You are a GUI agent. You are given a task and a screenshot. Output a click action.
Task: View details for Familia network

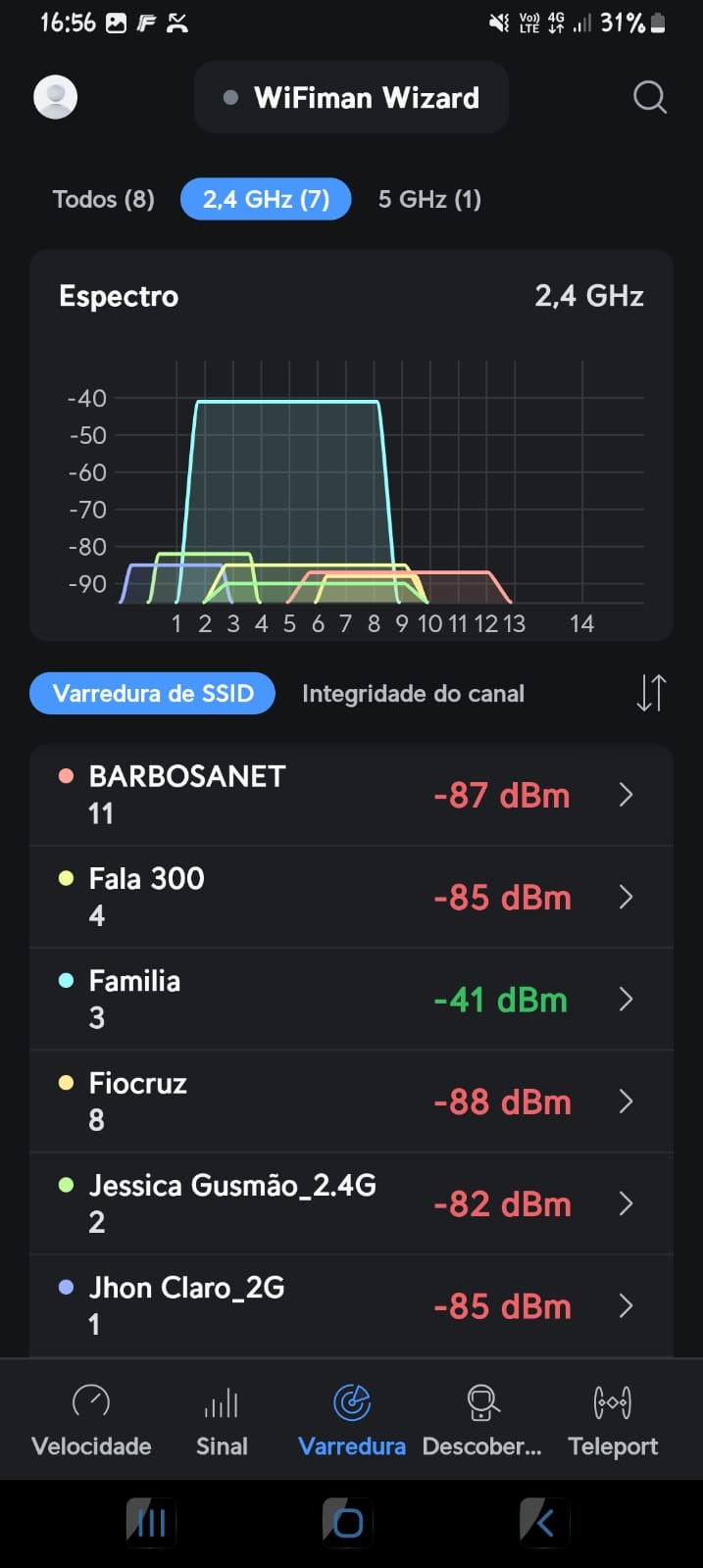tap(351, 999)
